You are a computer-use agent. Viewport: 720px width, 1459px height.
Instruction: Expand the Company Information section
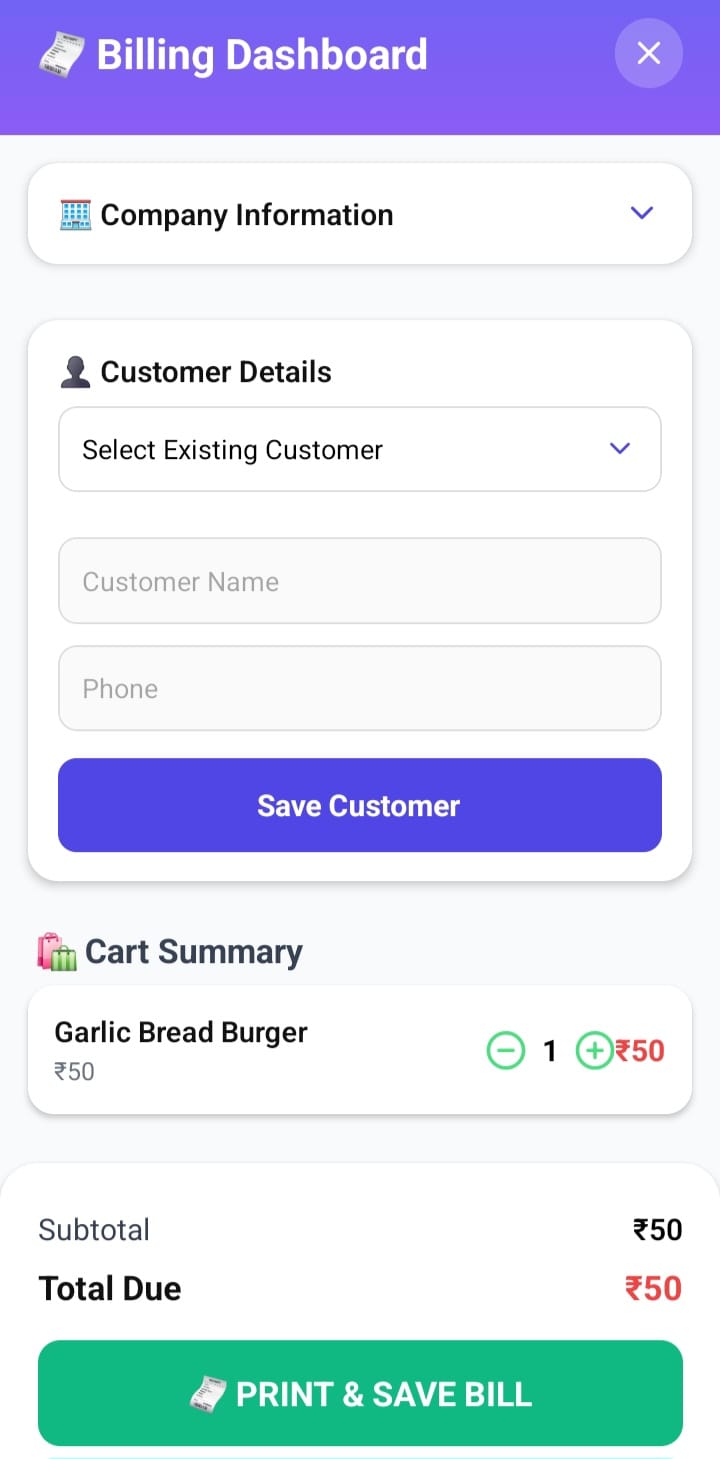(641, 213)
